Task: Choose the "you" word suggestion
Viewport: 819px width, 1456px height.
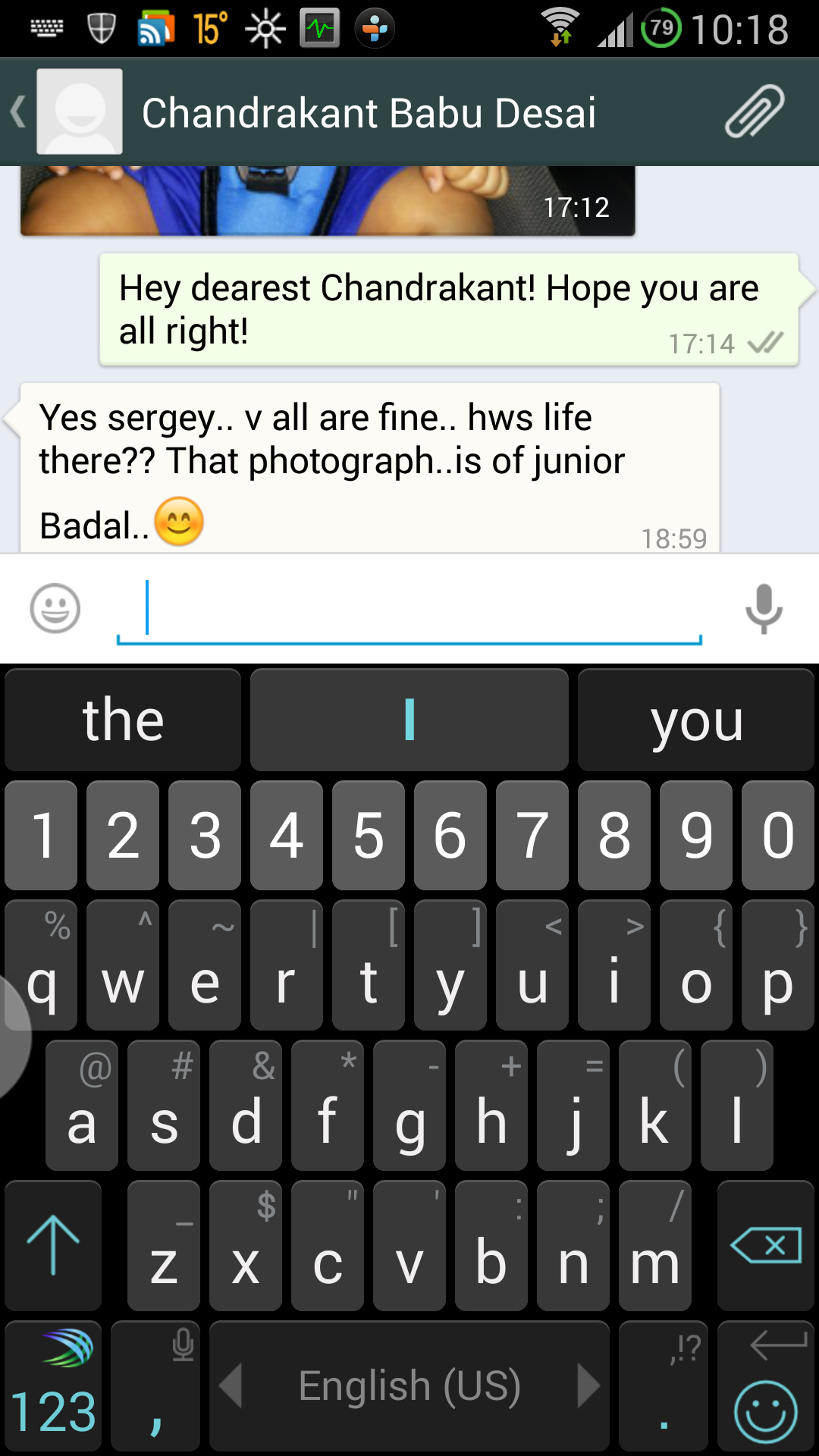Action: [x=696, y=720]
